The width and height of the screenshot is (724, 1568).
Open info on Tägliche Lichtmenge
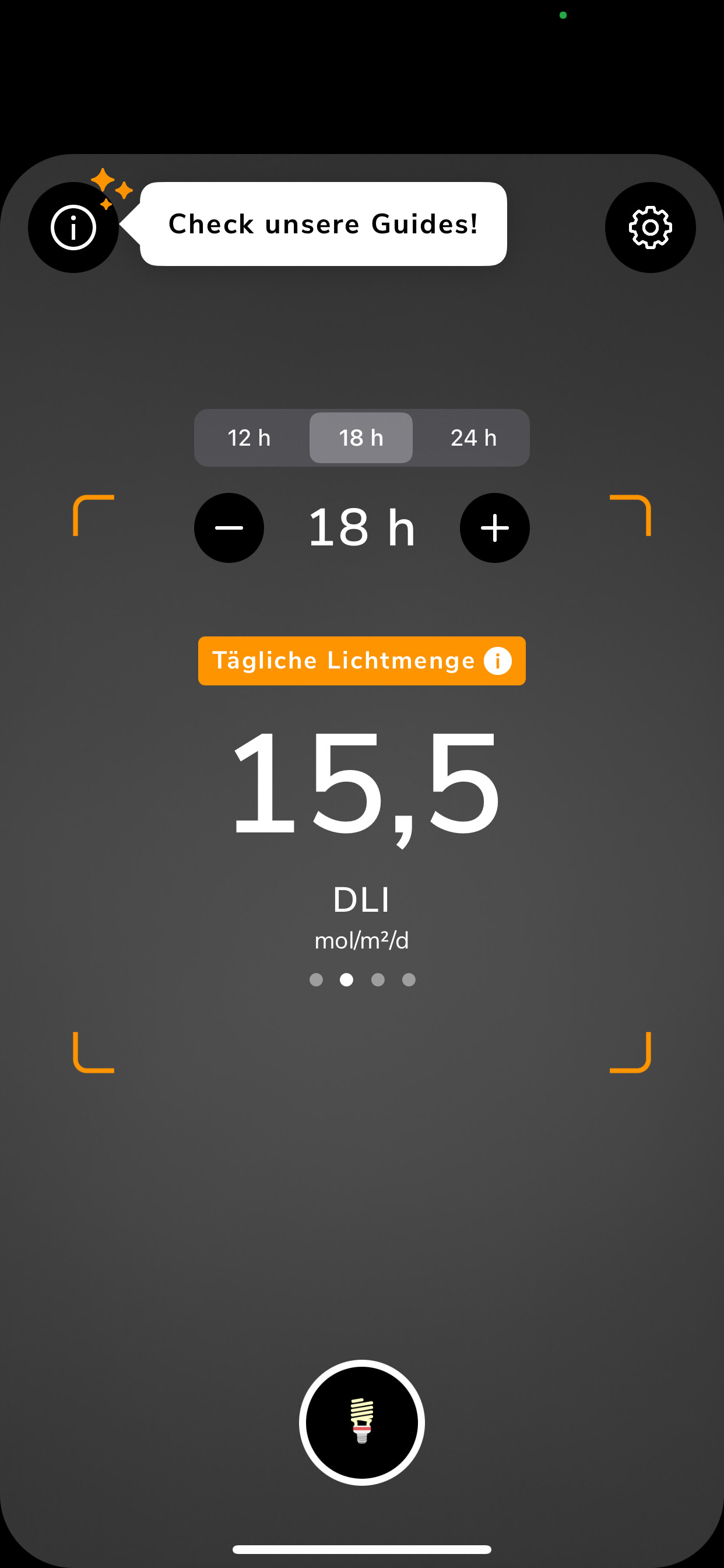[498, 661]
